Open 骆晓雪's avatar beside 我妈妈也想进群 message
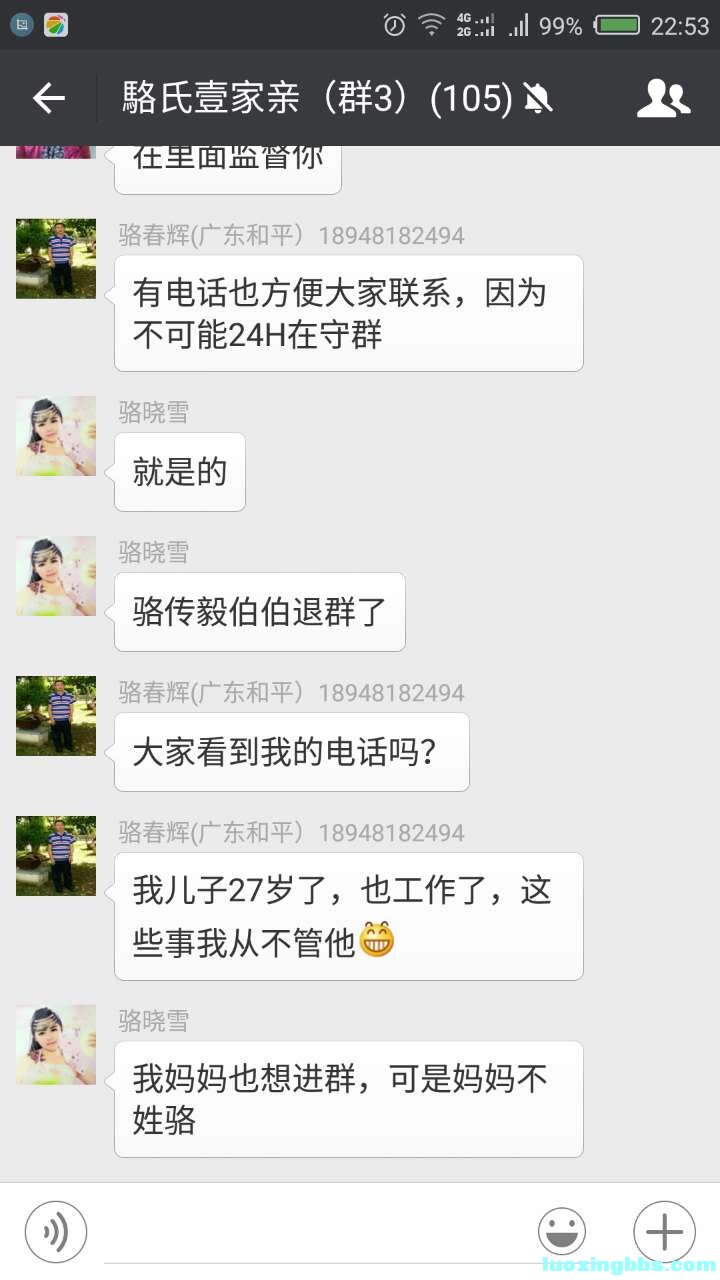Image resolution: width=720 pixels, height=1280 pixels. (56, 1045)
